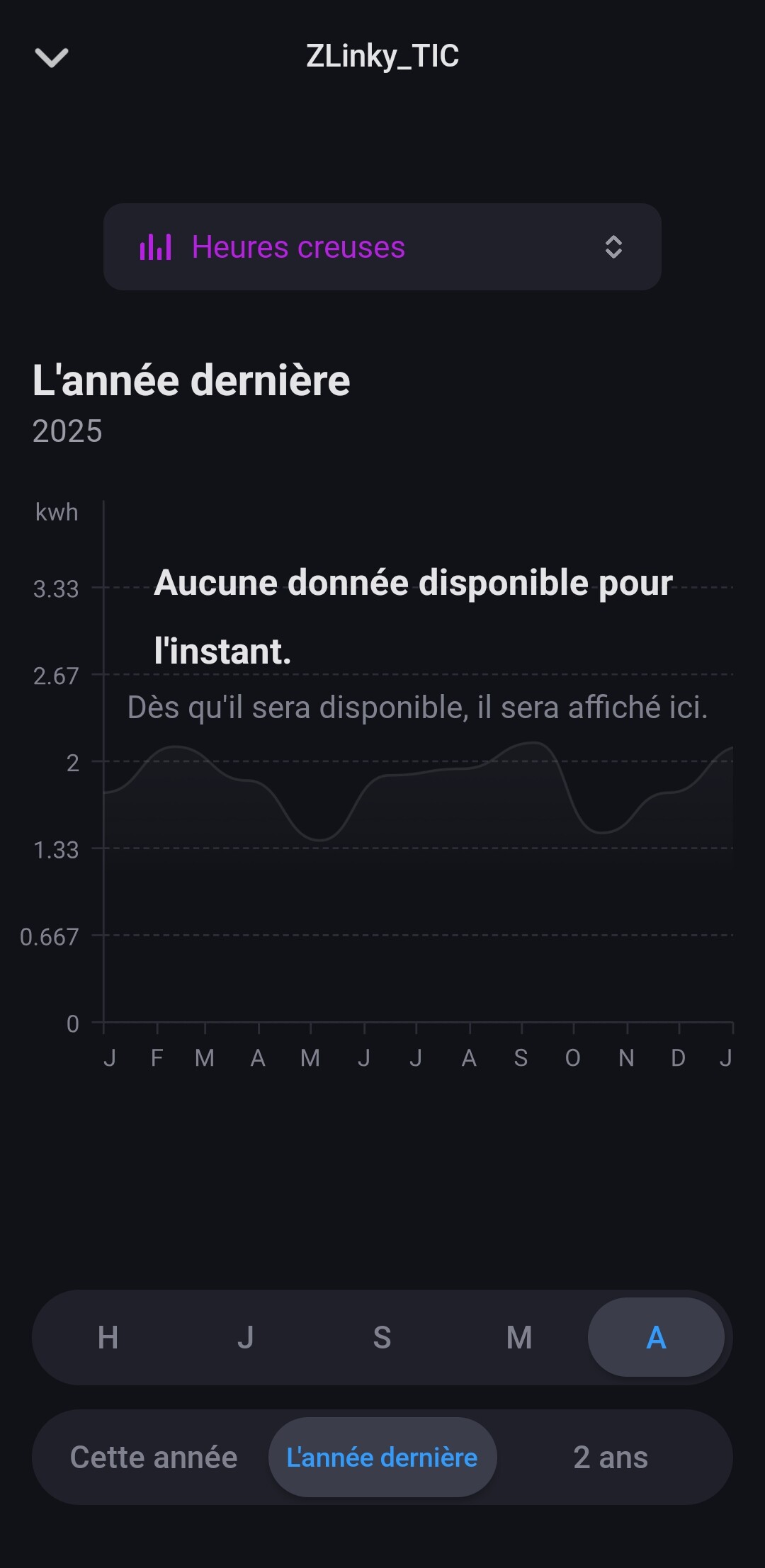The image size is (765, 1568).
Task: Select the L'année dernière period
Action: tap(382, 1458)
